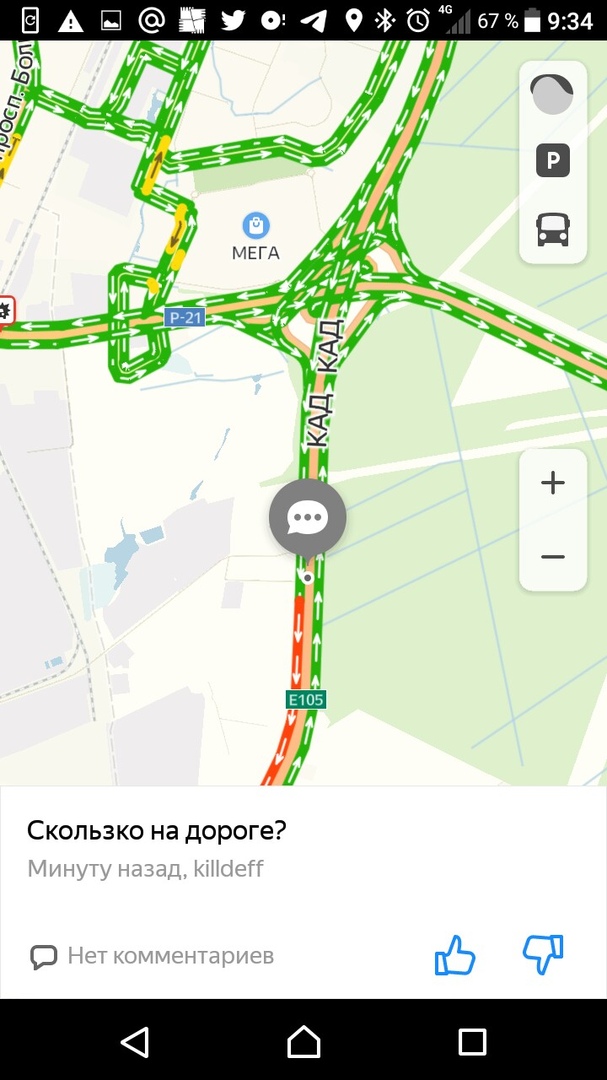The height and width of the screenshot is (1080, 607).
Task: Give thumbs up to killdeff's report
Action: [x=455, y=956]
